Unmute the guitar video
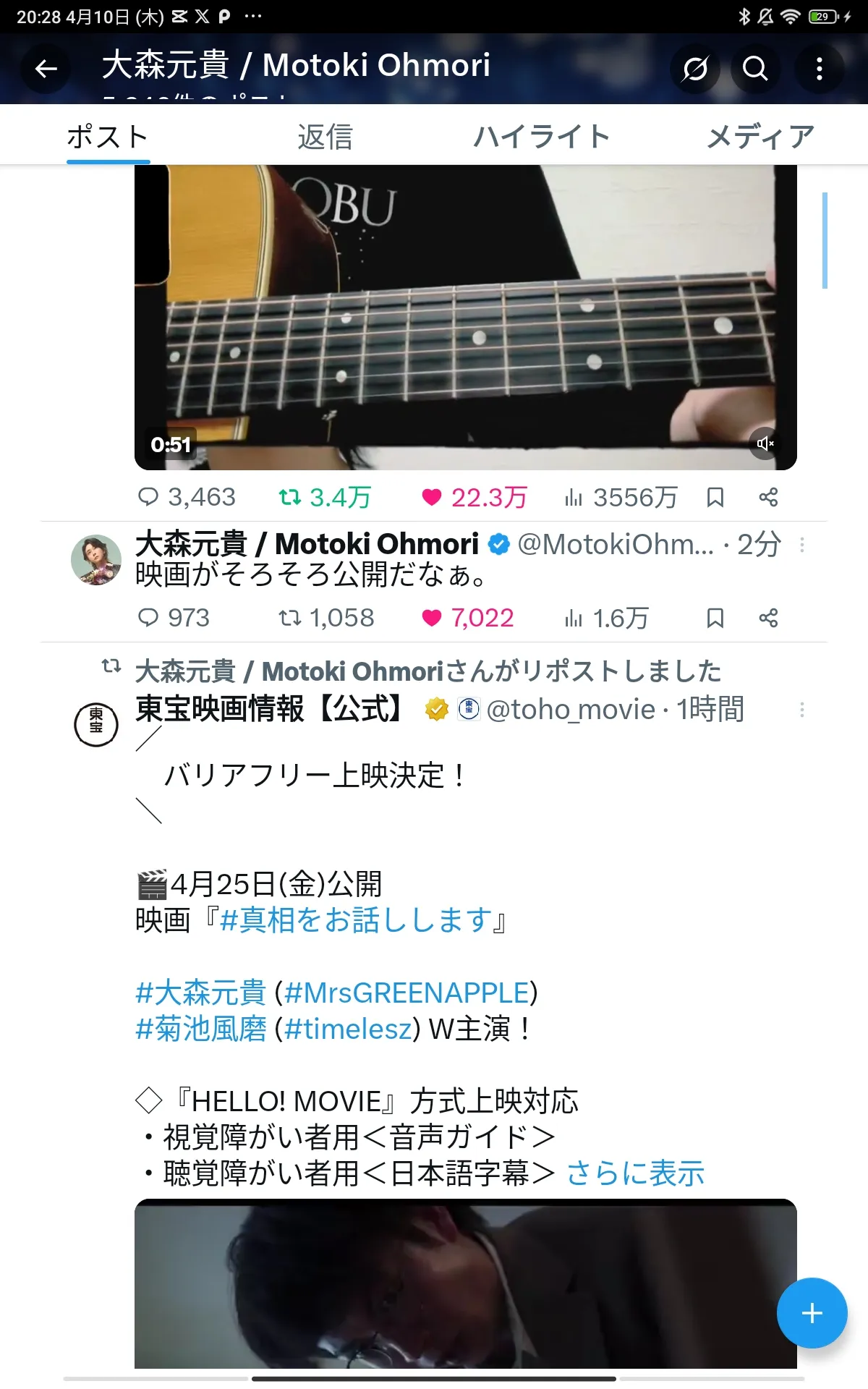This screenshot has height=1389, width=868. pos(765,443)
